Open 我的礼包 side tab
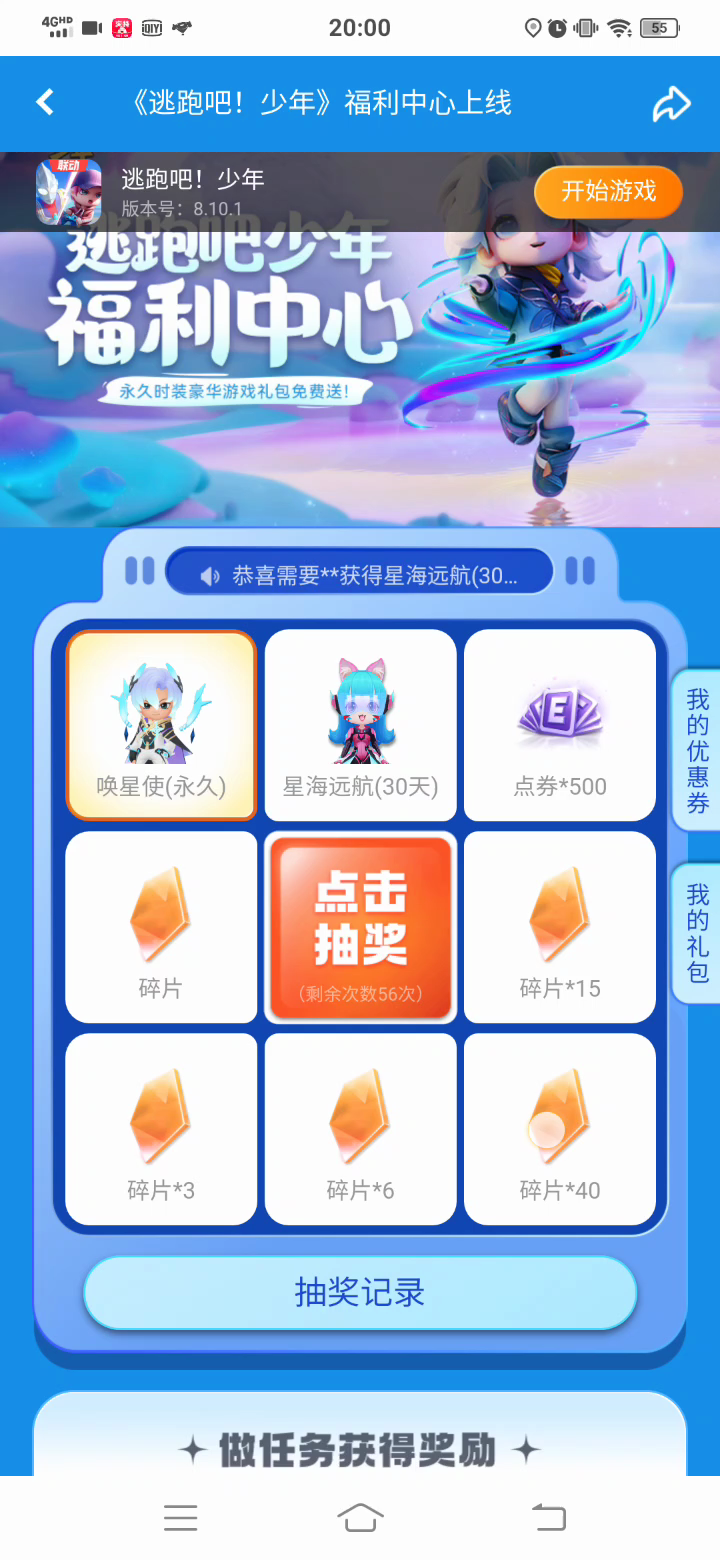Viewport: 720px width, 1560px height. [x=698, y=933]
